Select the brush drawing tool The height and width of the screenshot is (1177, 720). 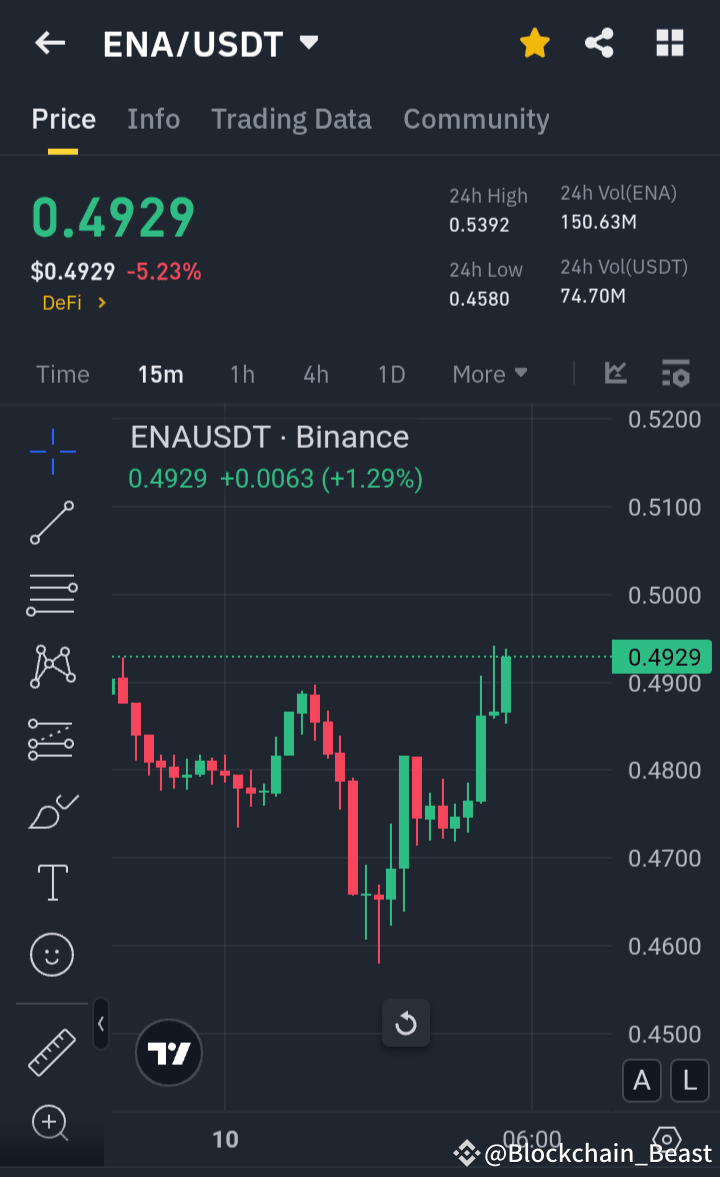coord(51,811)
